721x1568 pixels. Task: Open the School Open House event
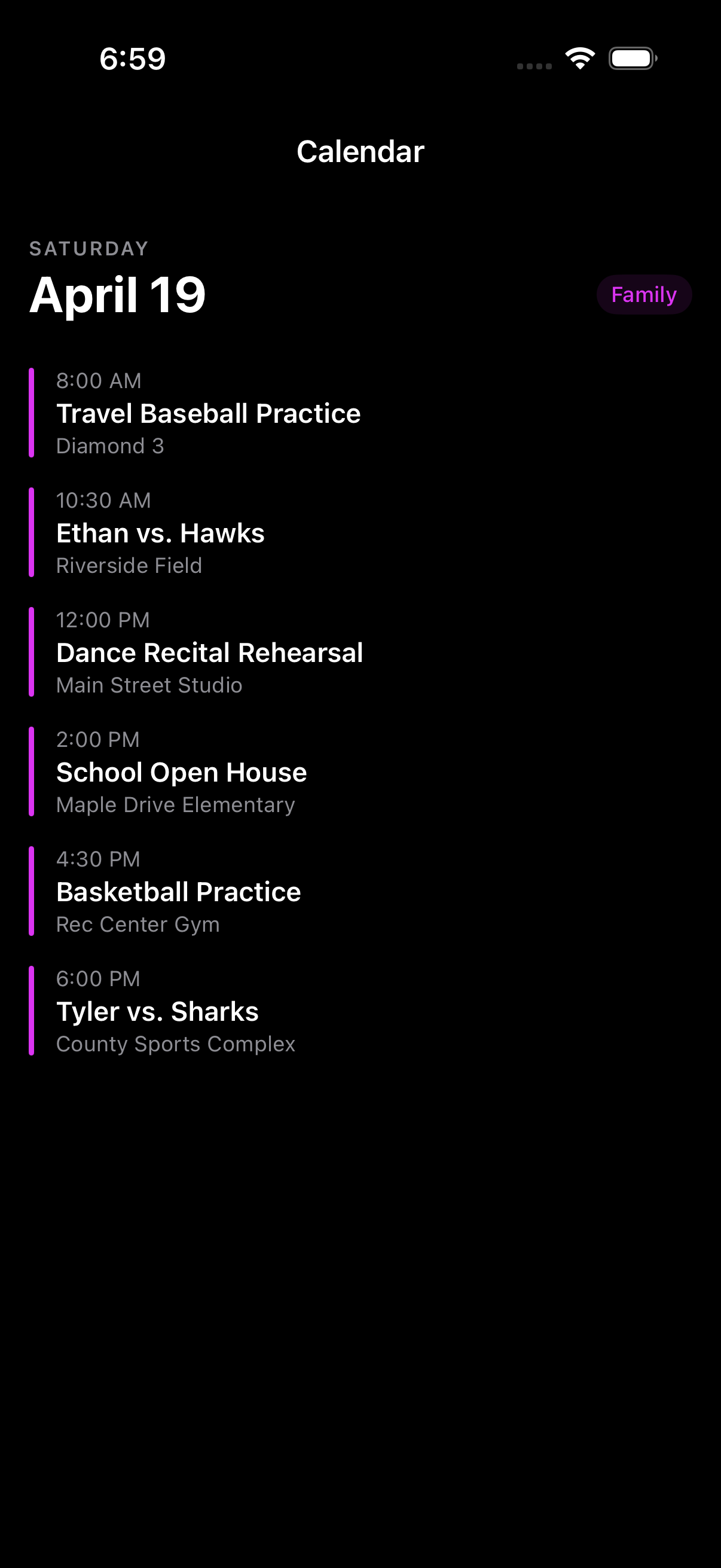[181, 771]
